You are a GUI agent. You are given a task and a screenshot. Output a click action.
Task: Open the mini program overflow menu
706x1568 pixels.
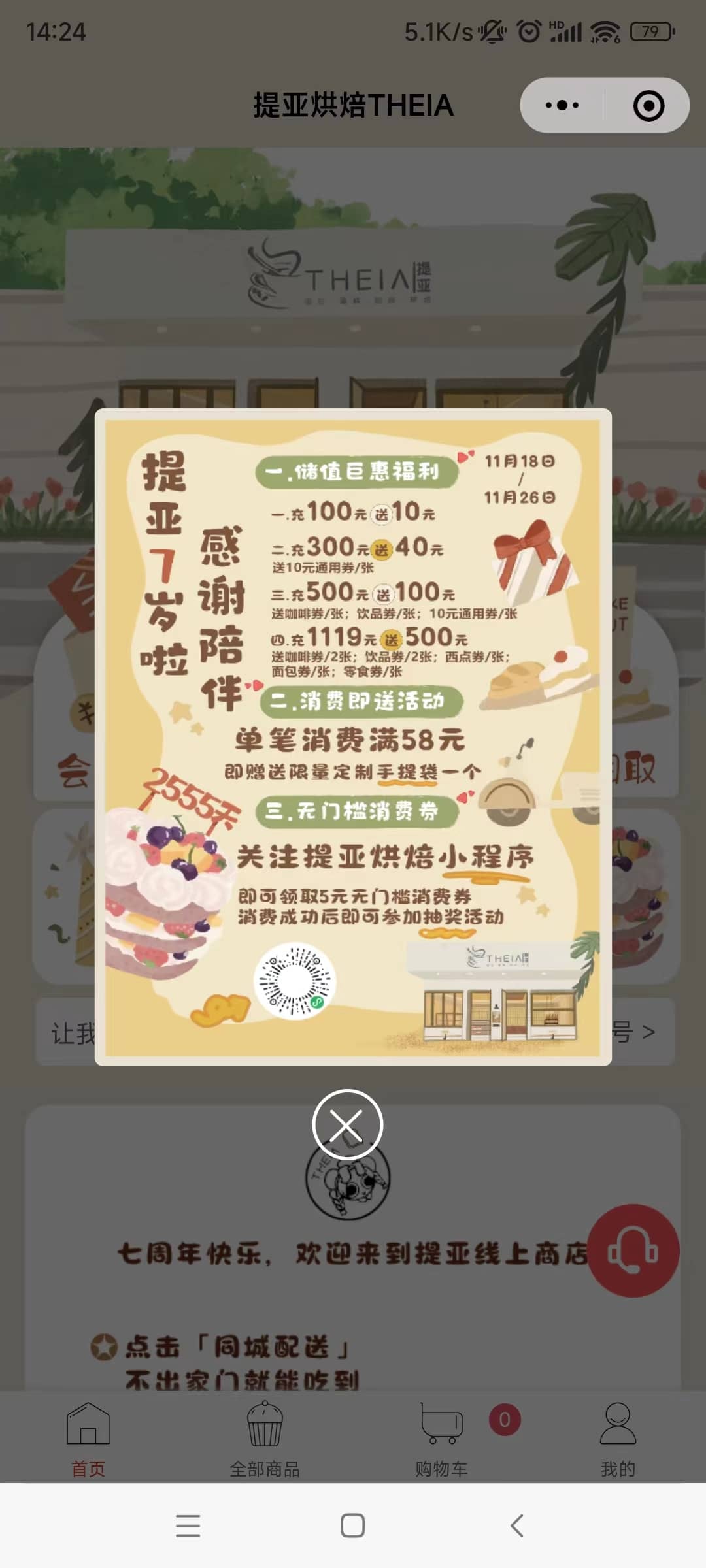562,105
